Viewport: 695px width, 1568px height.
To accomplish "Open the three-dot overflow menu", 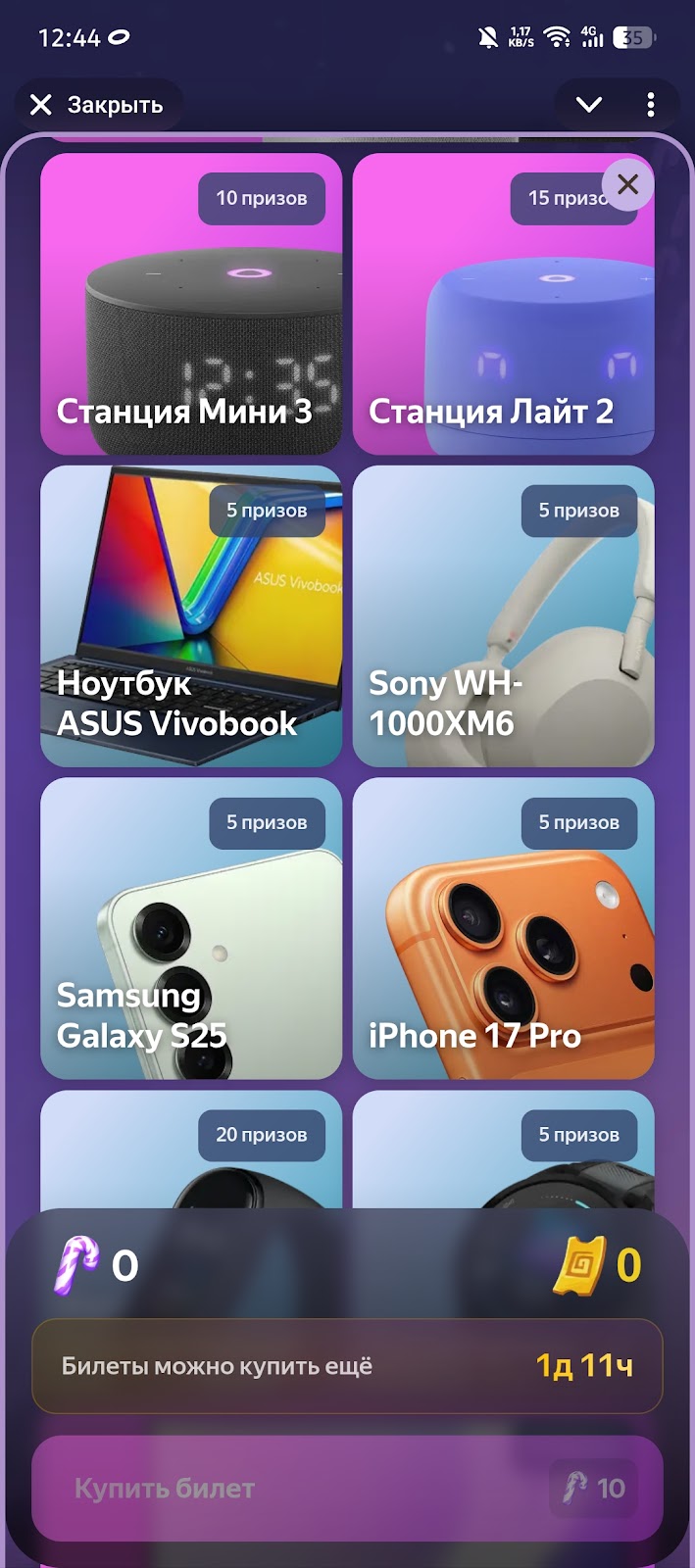I will (651, 105).
